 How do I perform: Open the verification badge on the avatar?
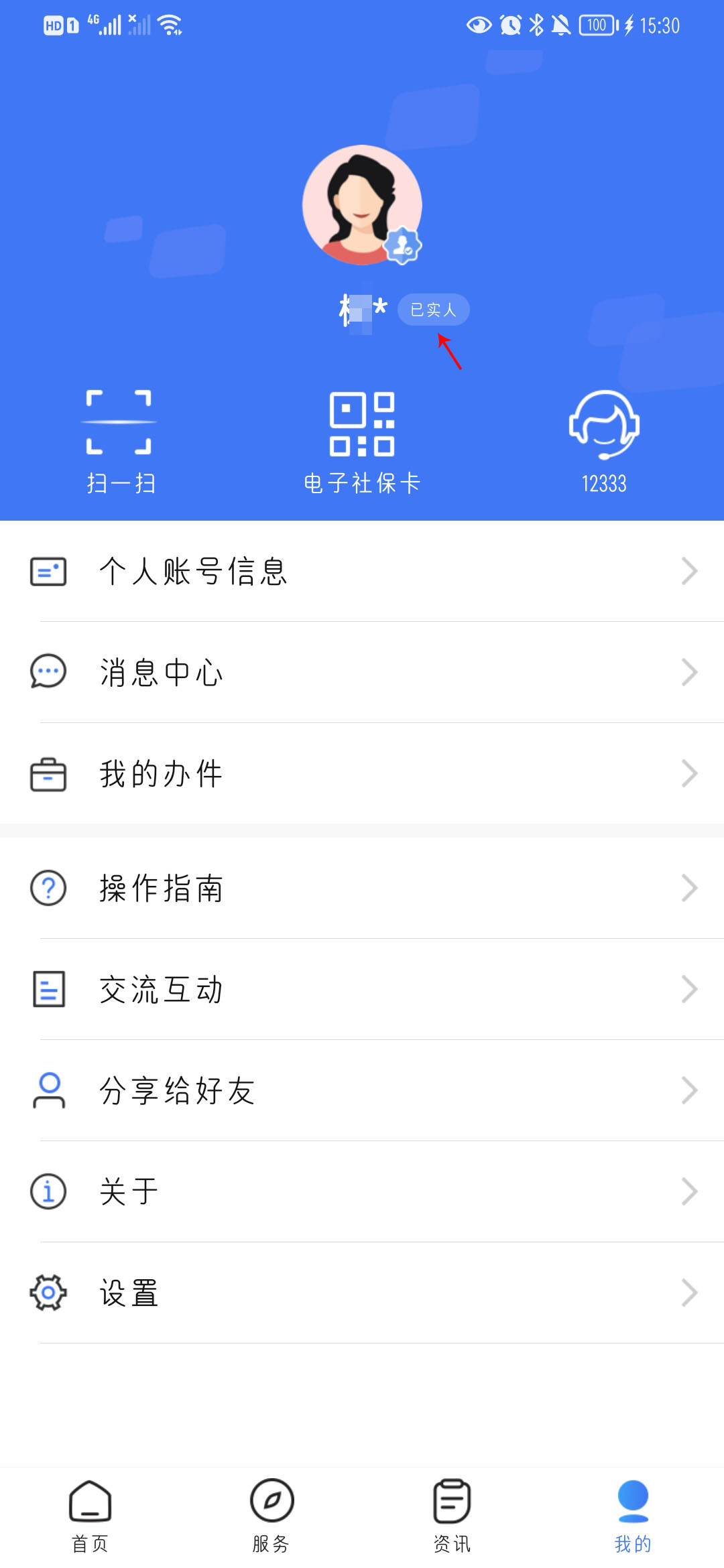[404, 246]
